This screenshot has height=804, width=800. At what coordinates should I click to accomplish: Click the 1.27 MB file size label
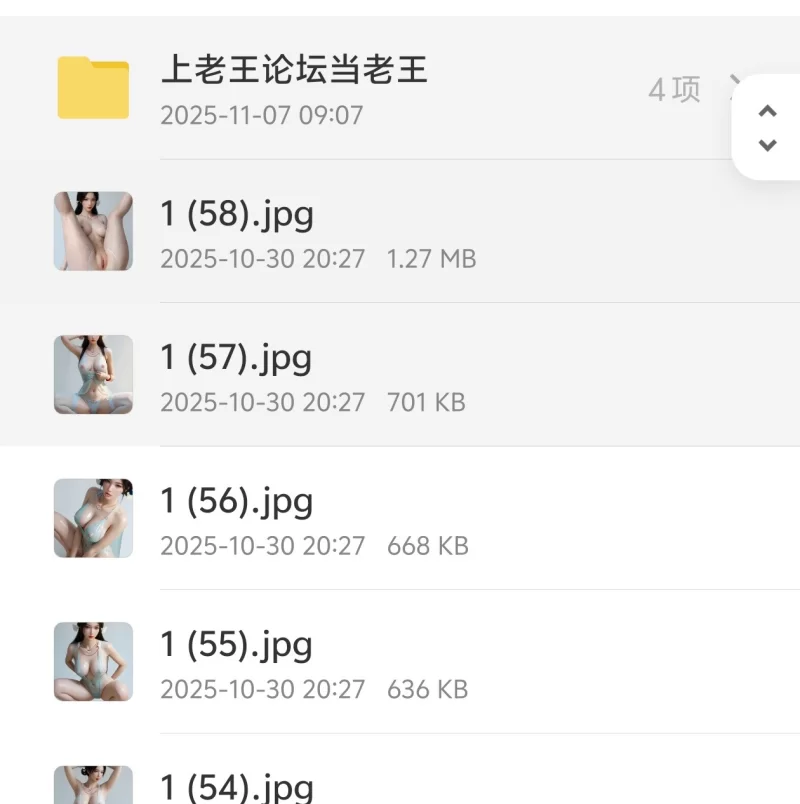[x=431, y=259]
